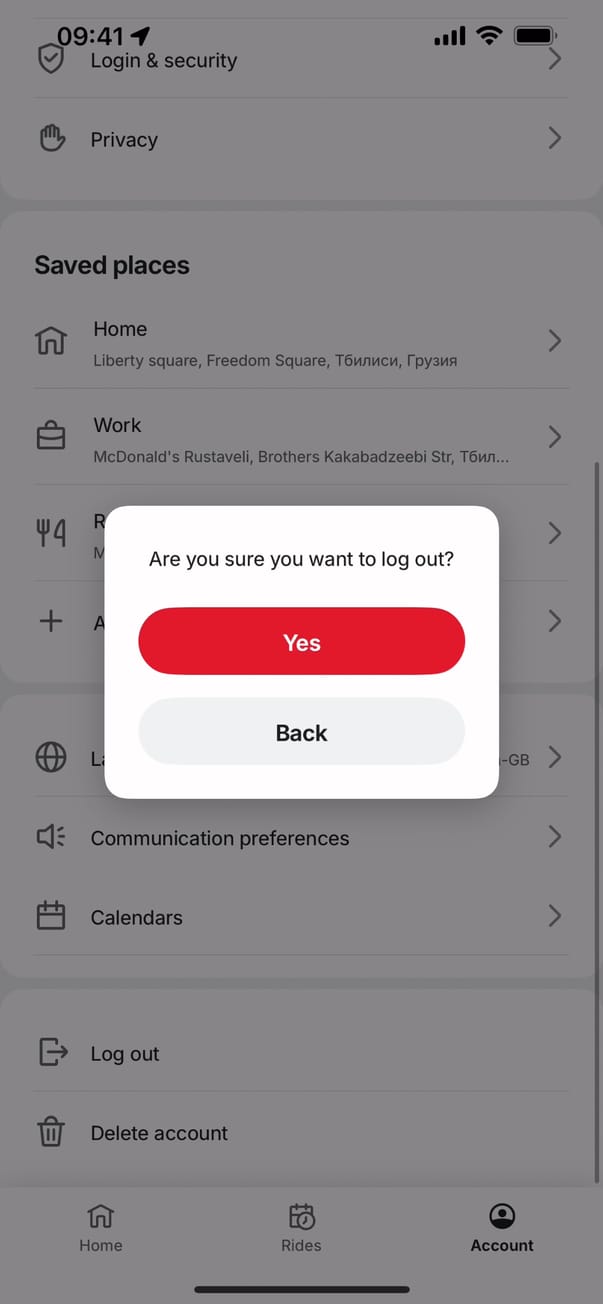Image resolution: width=603 pixels, height=1304 pixels.
Task: Tap Back to cancel logging out
Action: [x=301, y=732]
